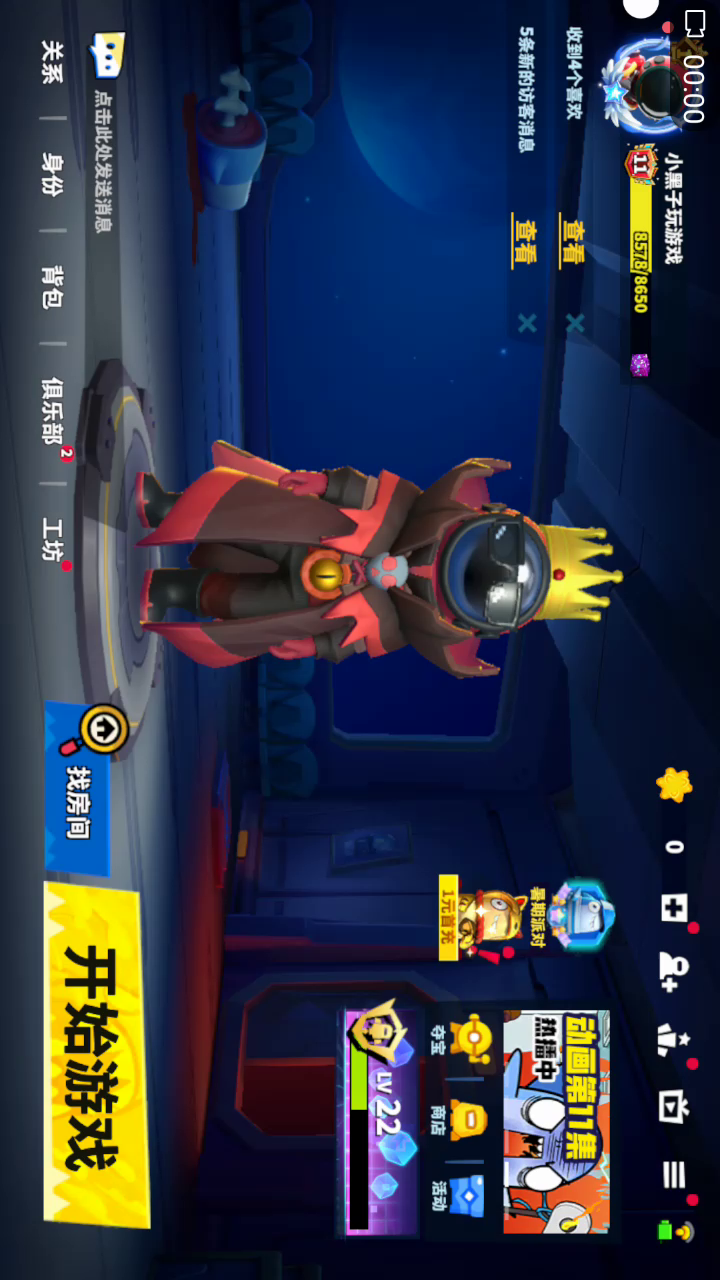Dismiss the 收到4个喜欢 notification
720x1280 pixels.
(574, 323)
